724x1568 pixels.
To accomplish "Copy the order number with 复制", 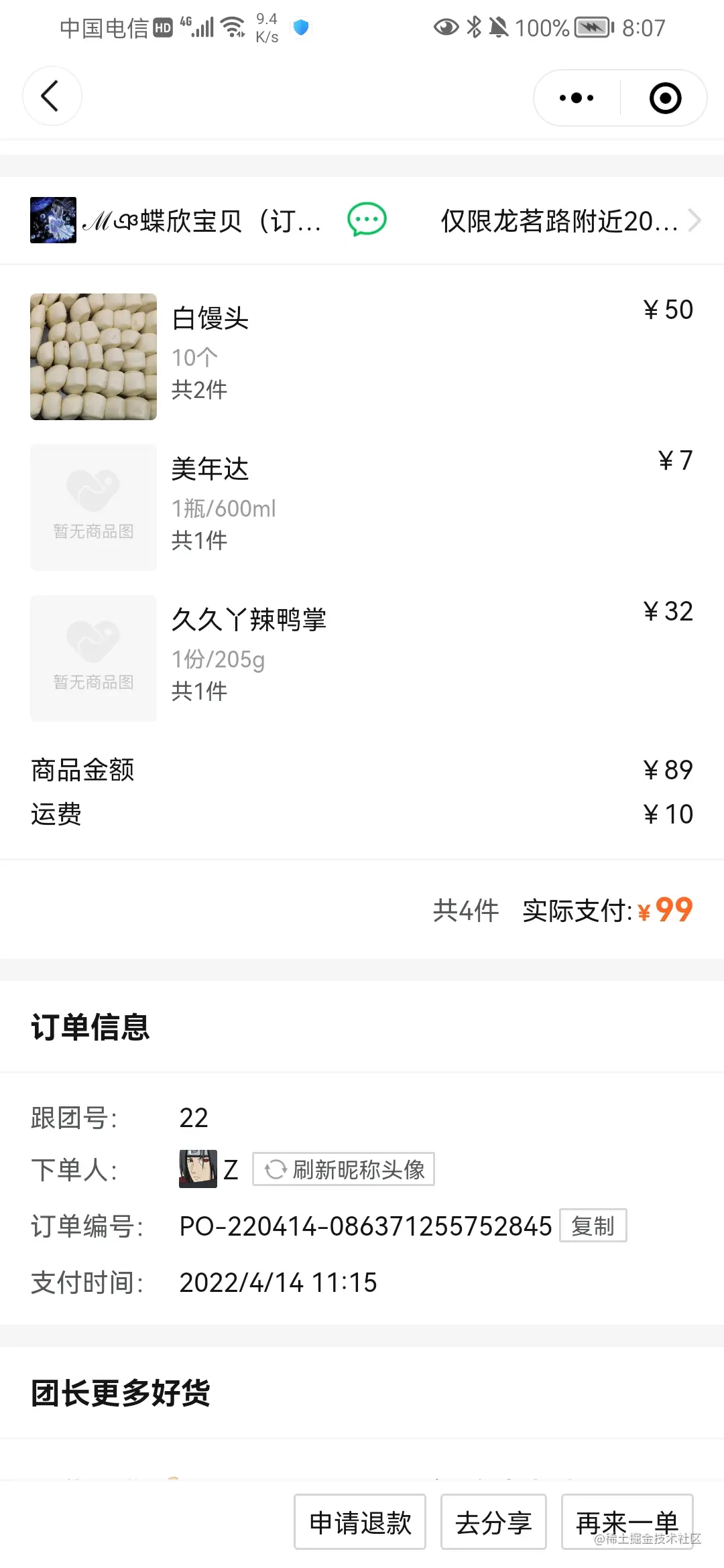I will (x=593, y=1226).
